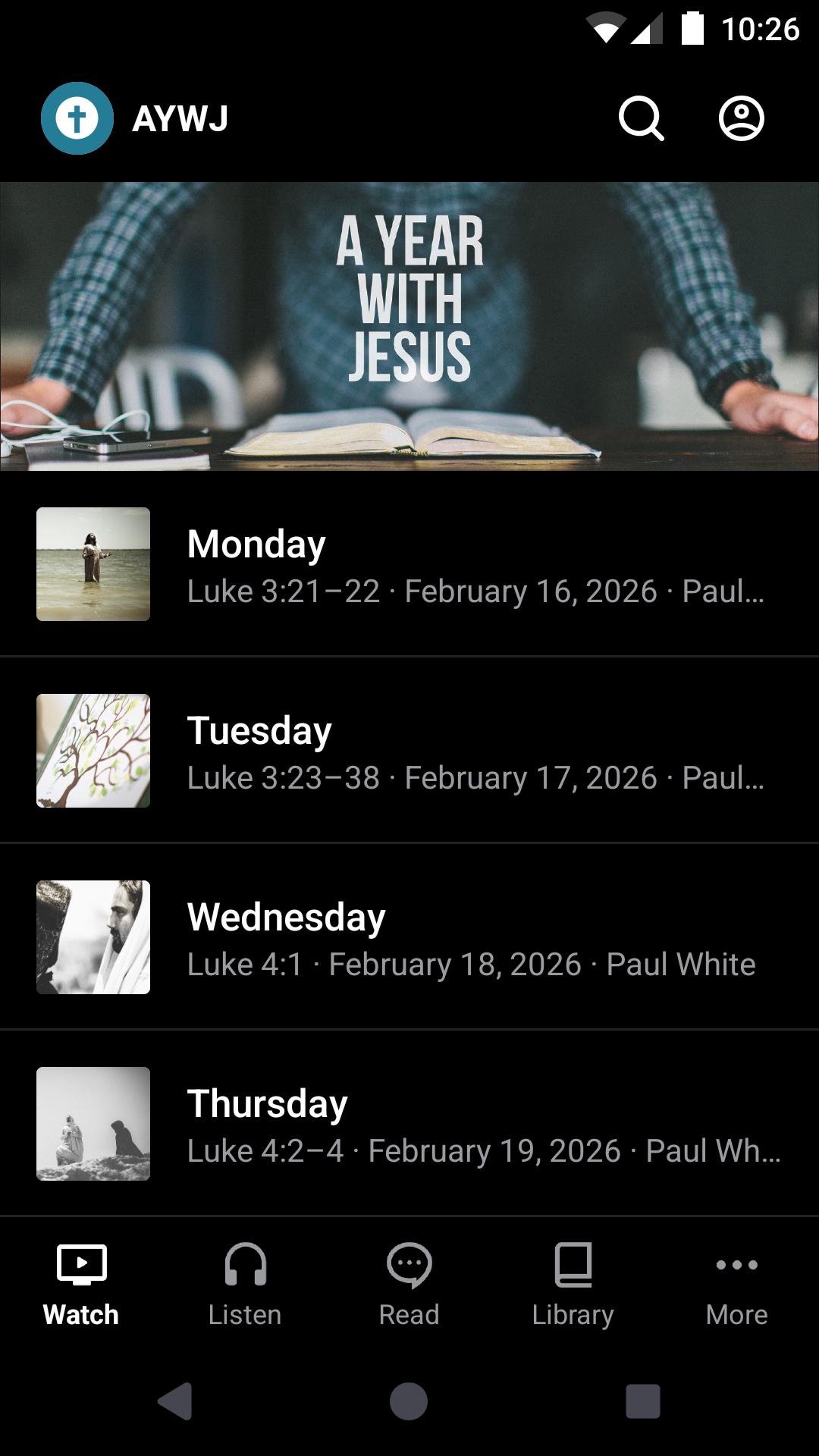Open the account profile icon
Image resolution: width=819 pixels, height=1456 pixels.
click(x=741, y=119)
